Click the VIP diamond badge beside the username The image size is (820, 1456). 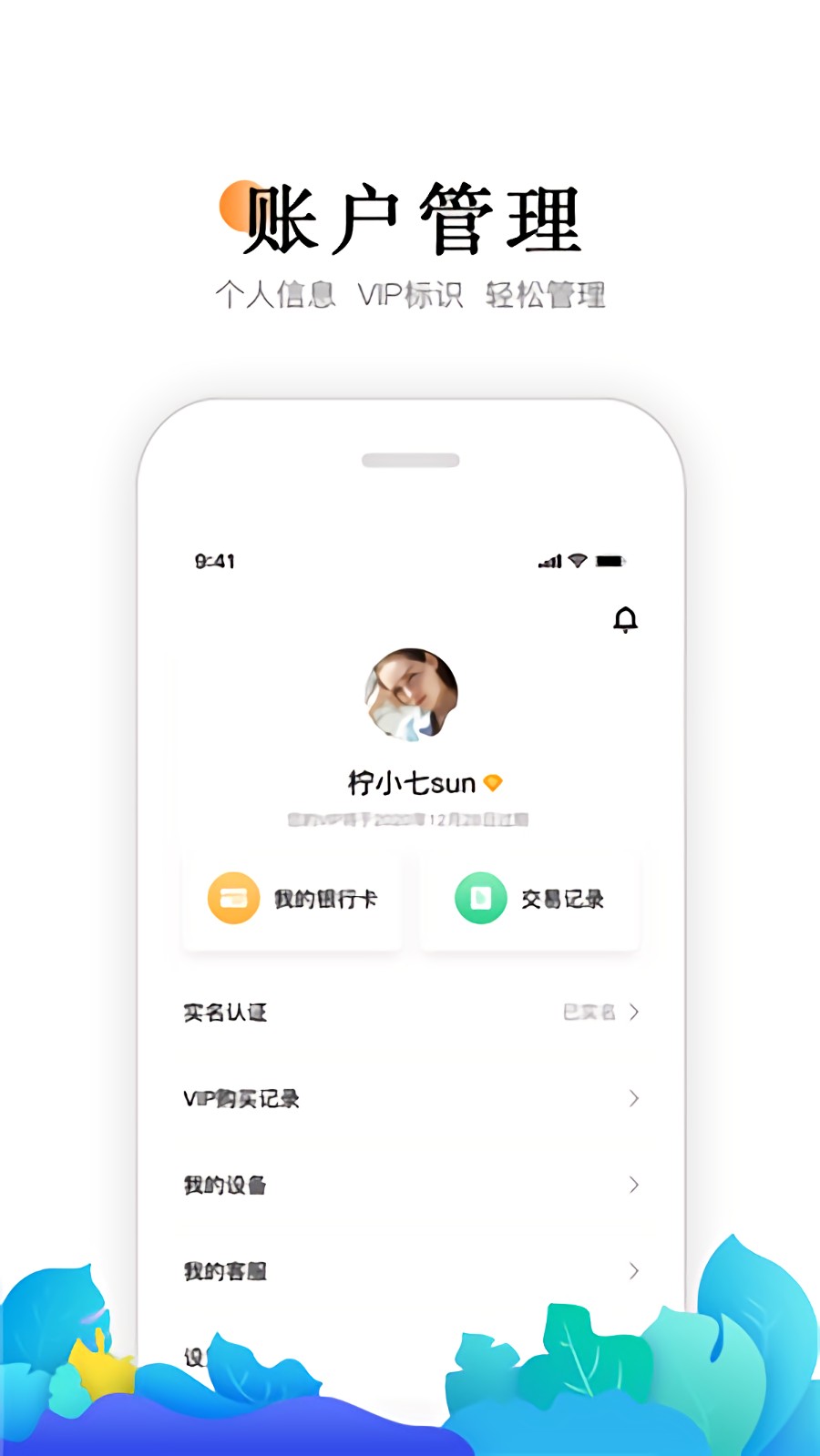493,783
